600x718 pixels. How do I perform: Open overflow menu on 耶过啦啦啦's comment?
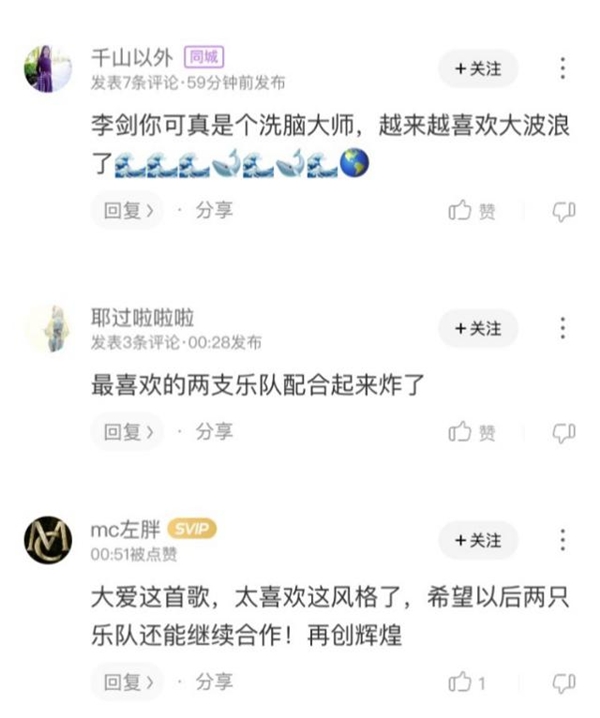(x=563, y=328)
